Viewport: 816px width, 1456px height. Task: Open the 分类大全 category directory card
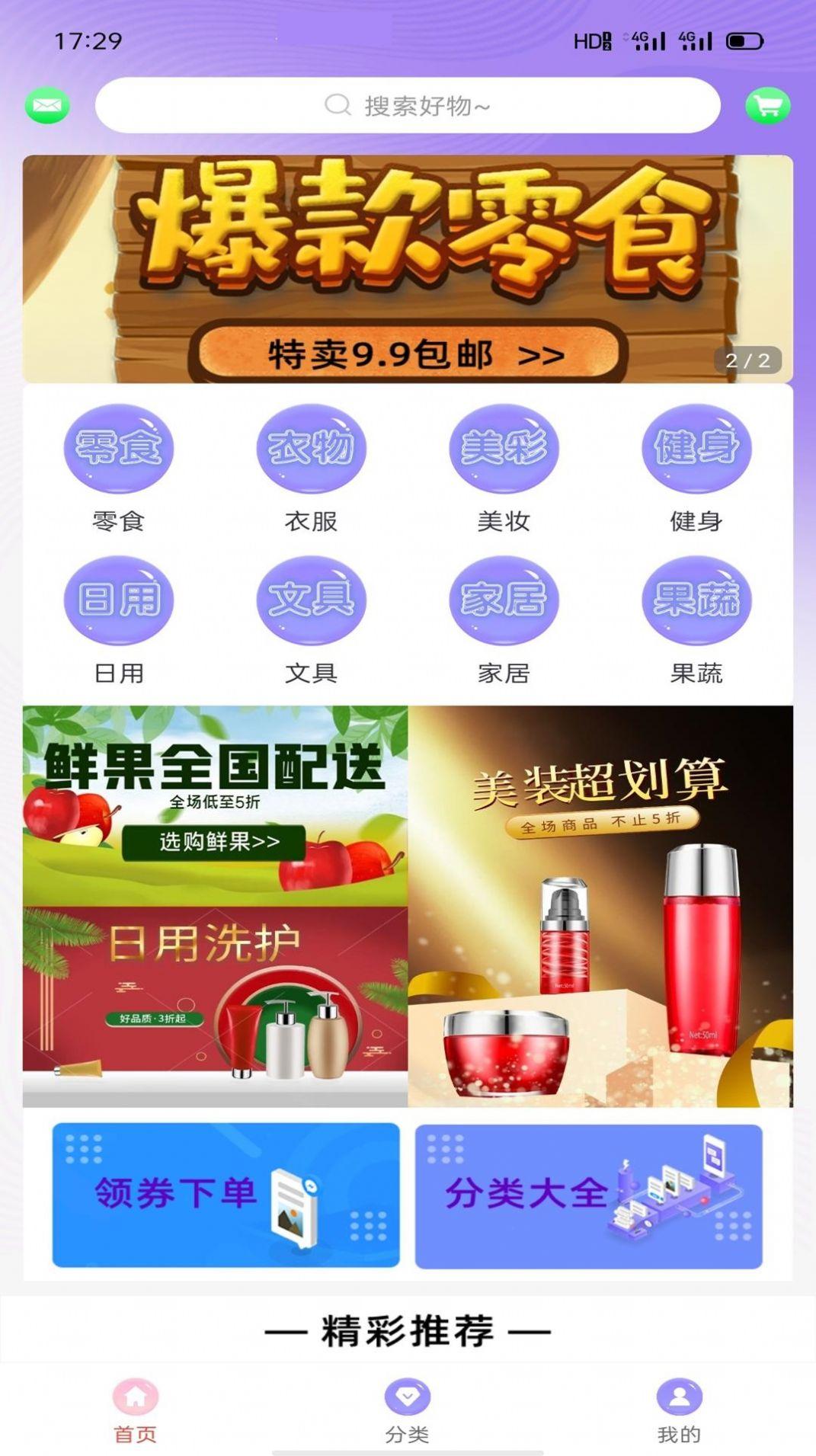click(587, 1195)
